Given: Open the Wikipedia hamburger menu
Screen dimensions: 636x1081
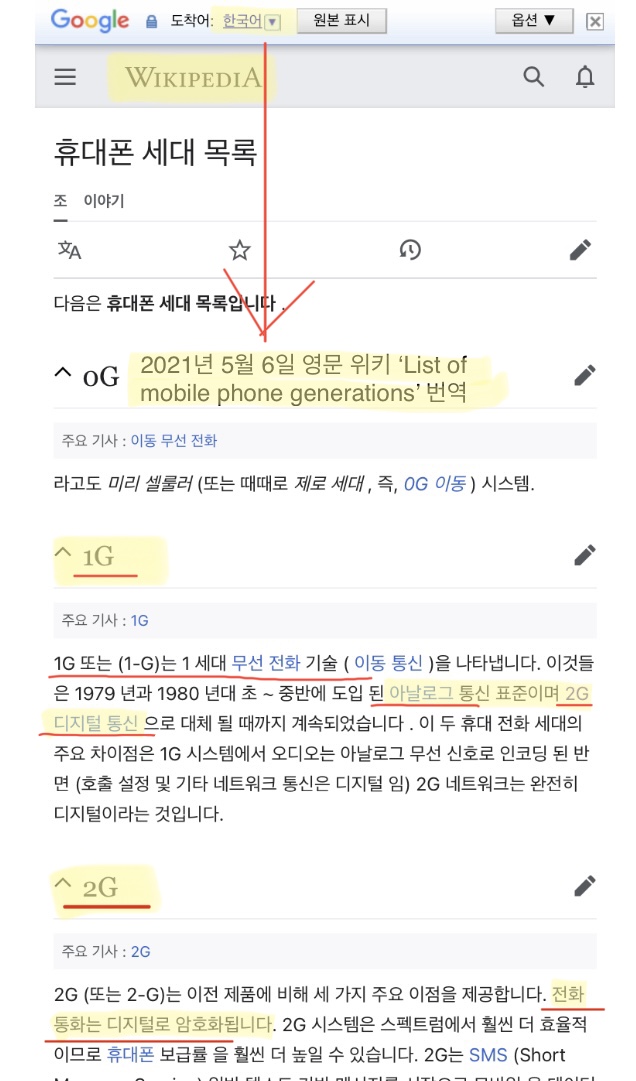Looking at the screenshot, I should [x=66, y=77].
